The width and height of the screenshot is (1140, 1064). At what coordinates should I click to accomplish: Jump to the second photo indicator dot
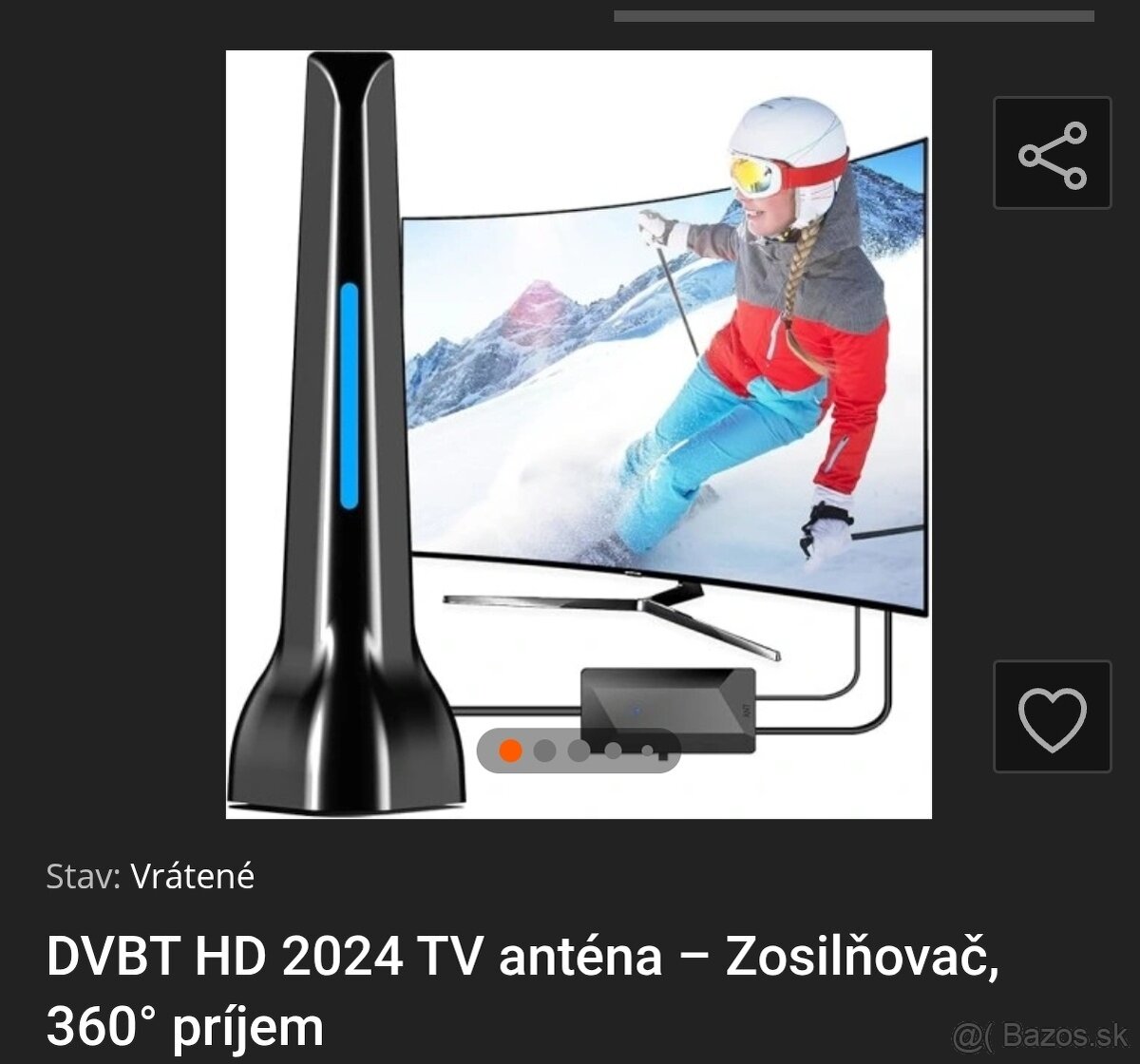pos(544,750)
